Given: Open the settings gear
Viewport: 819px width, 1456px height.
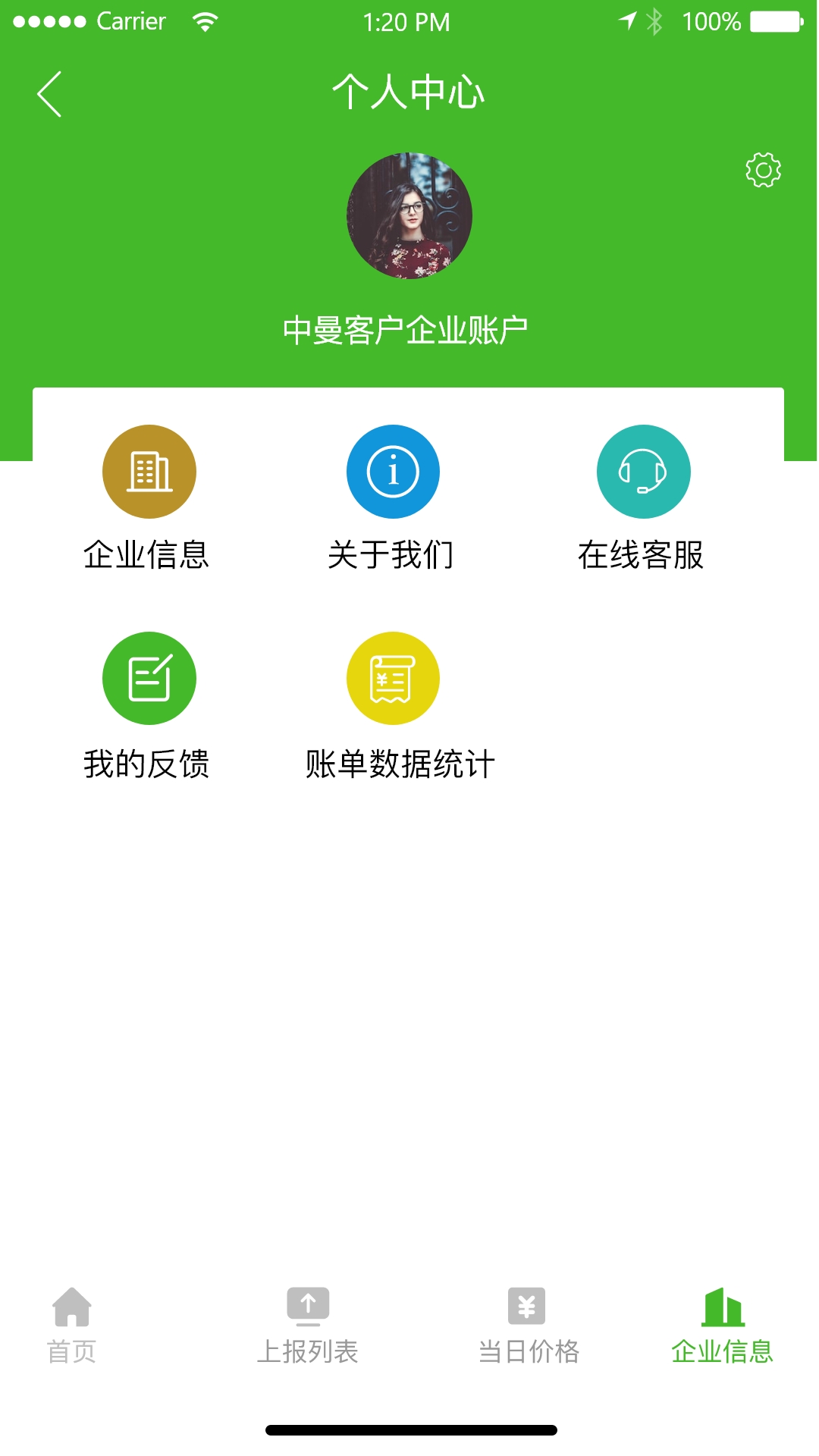Looking at the screenshot, I should coord(763,170).
